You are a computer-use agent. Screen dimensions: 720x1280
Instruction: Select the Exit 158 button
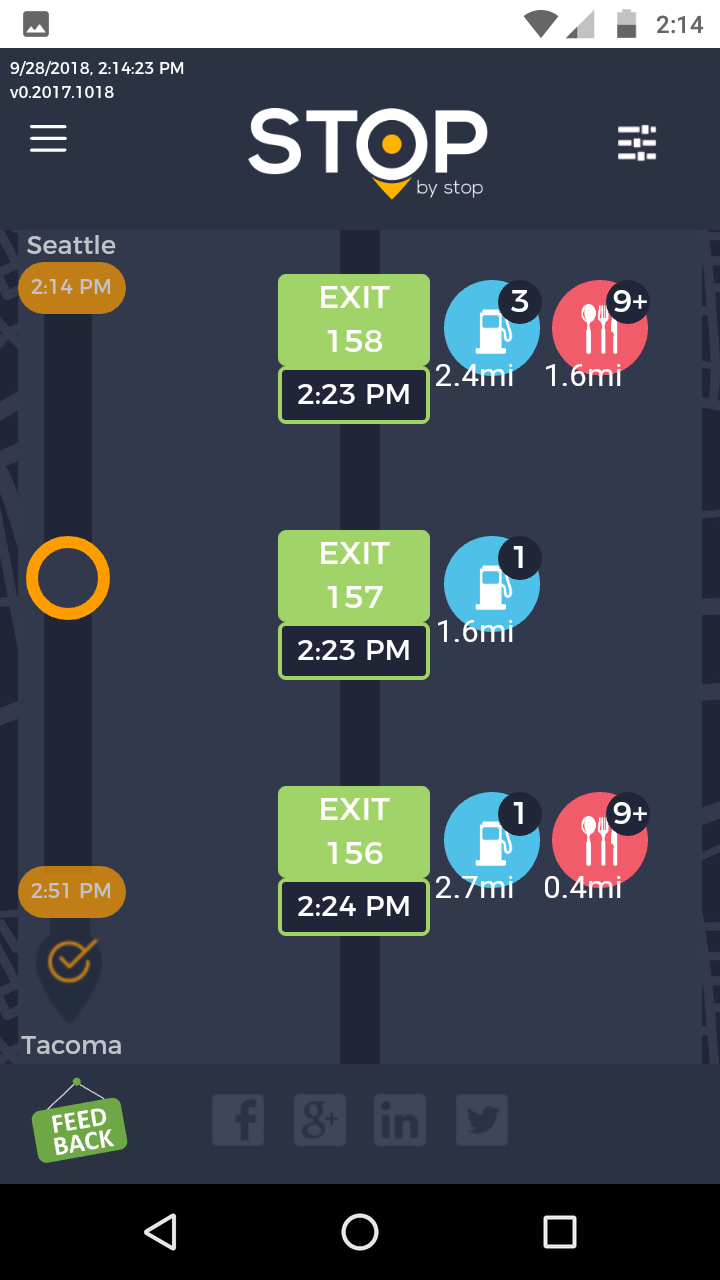click(x=354, y=320)
